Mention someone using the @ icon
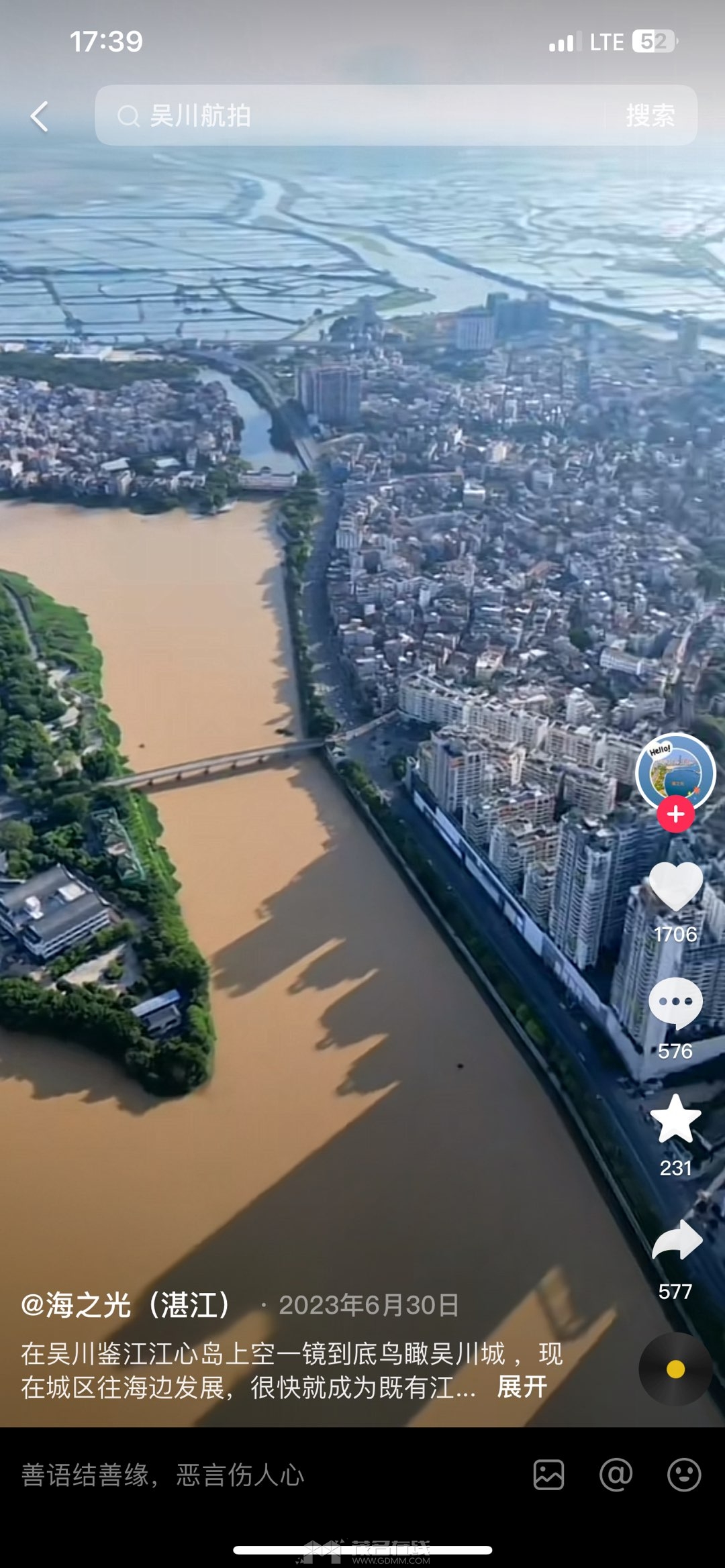725x1568 pixels. point(616,1475)
